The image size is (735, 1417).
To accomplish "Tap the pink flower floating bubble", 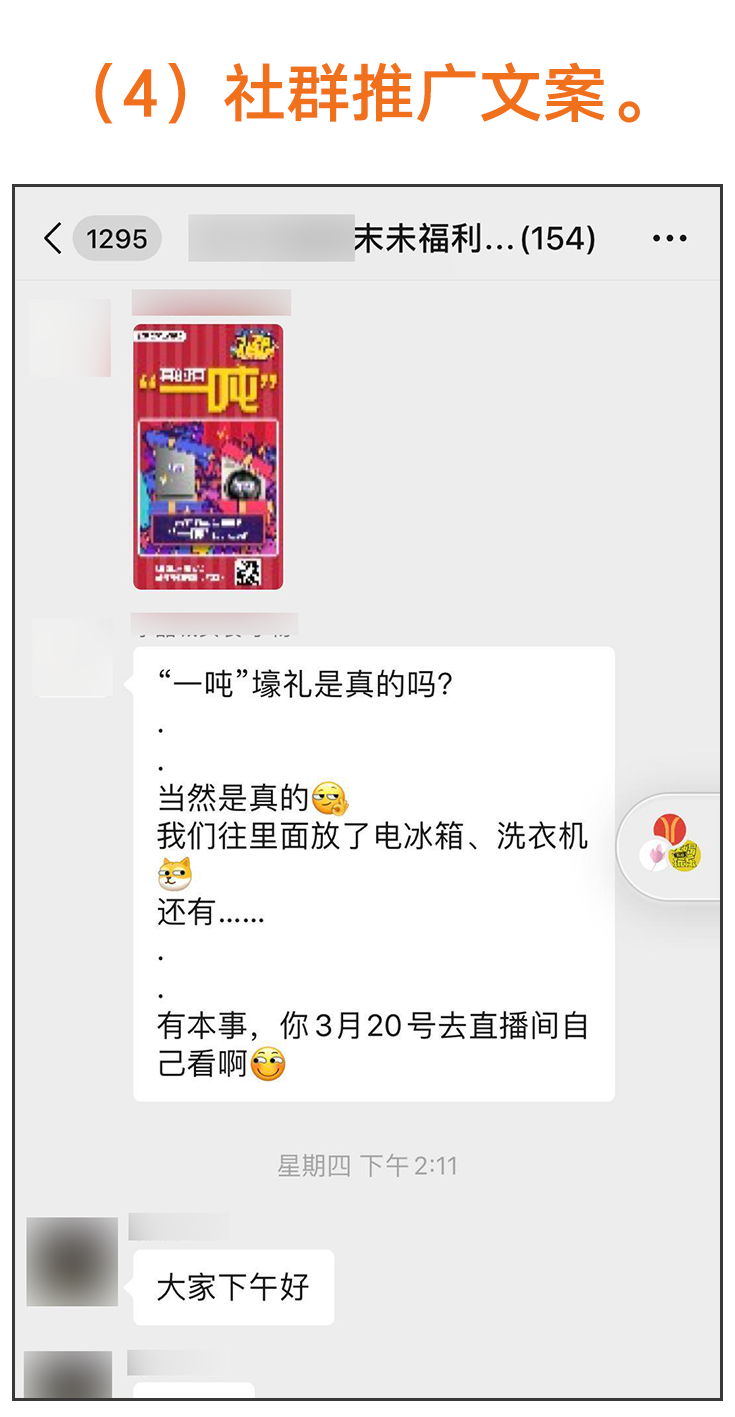I will pos(655,857).
